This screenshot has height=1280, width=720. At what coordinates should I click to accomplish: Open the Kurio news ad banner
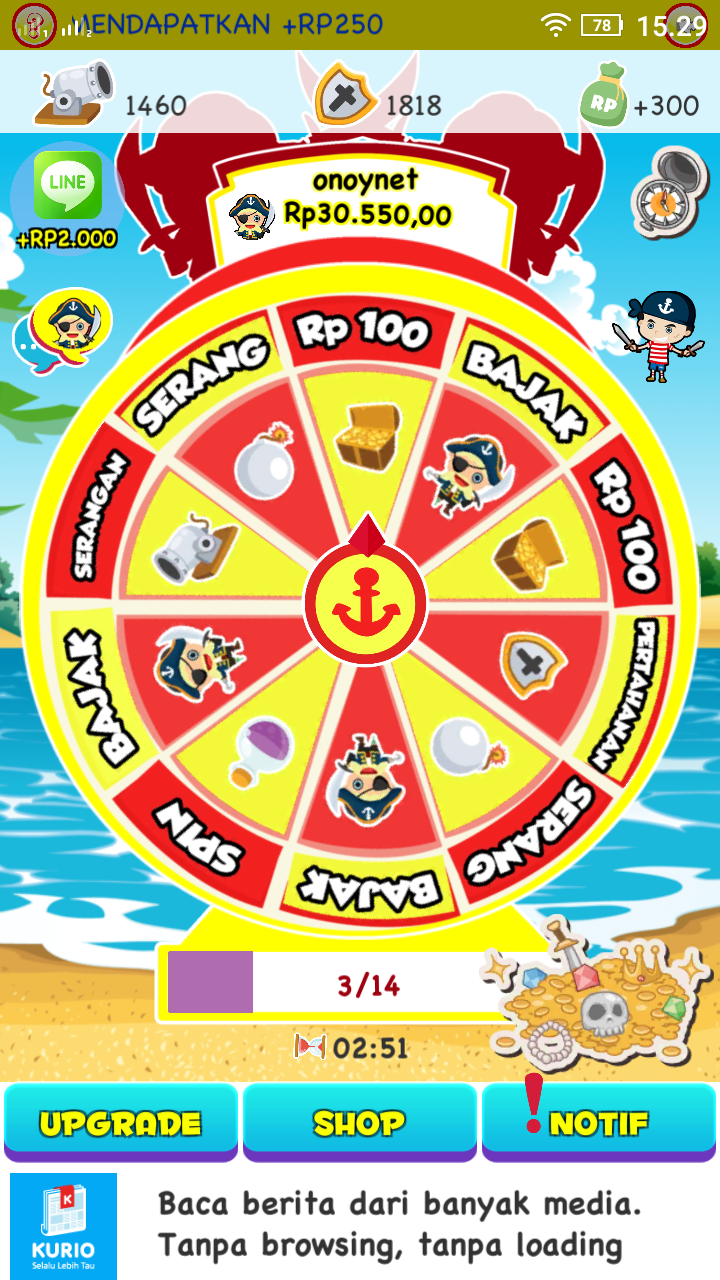pos(360,1226)
